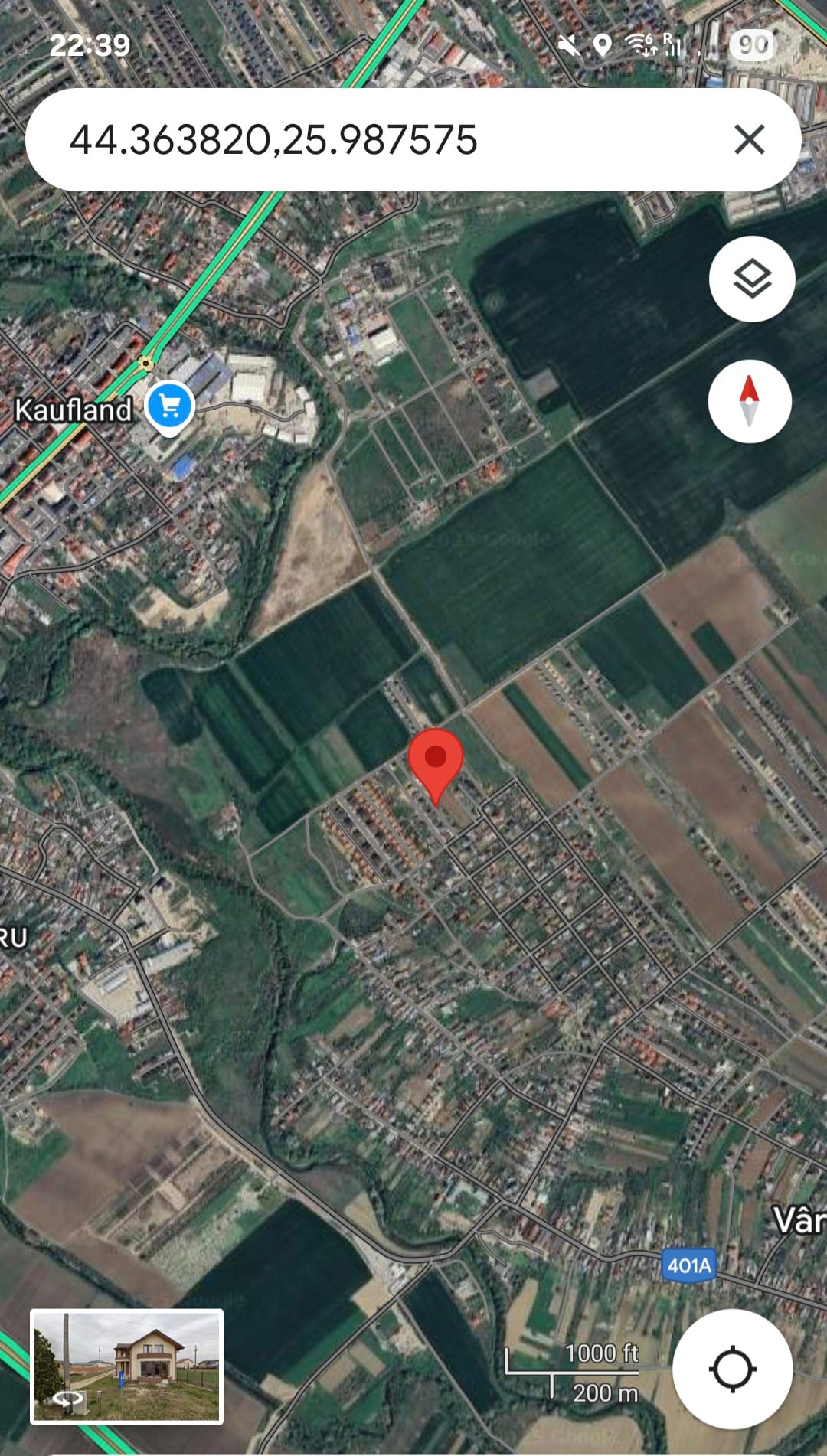
Task: Center map on my current location
Action: 732,1369
